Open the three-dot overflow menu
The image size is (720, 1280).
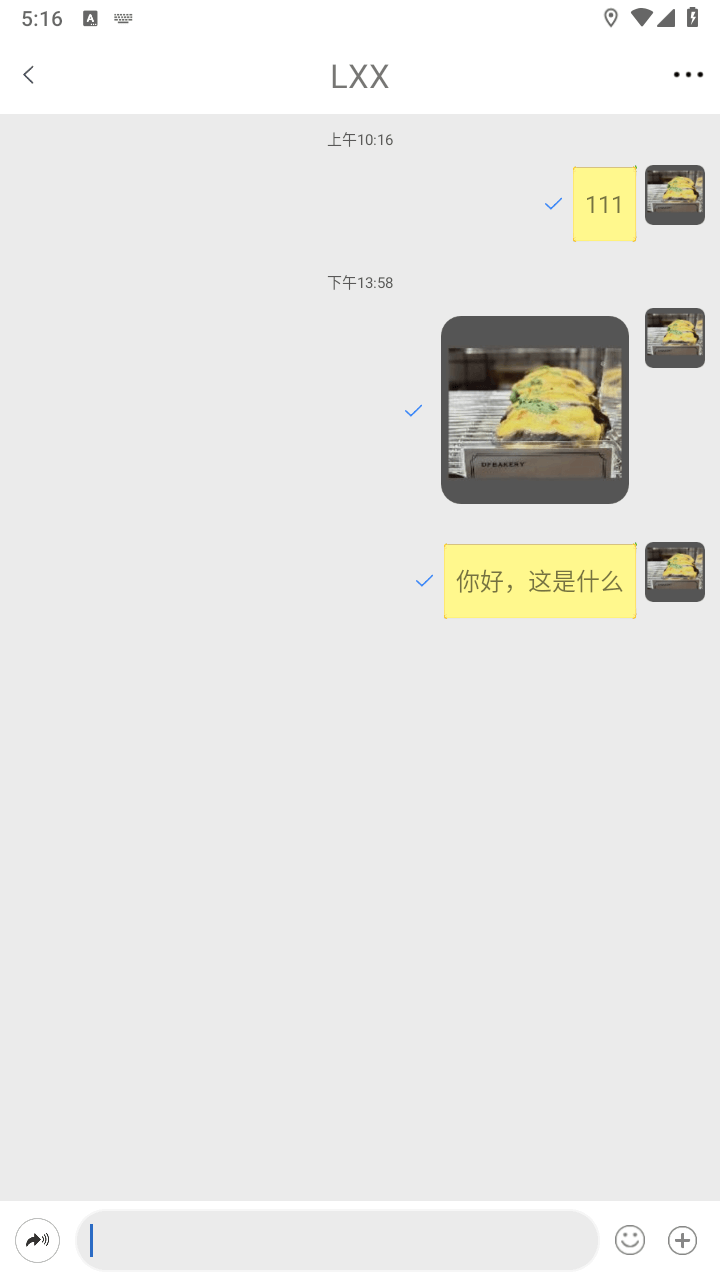pos(688,75)
